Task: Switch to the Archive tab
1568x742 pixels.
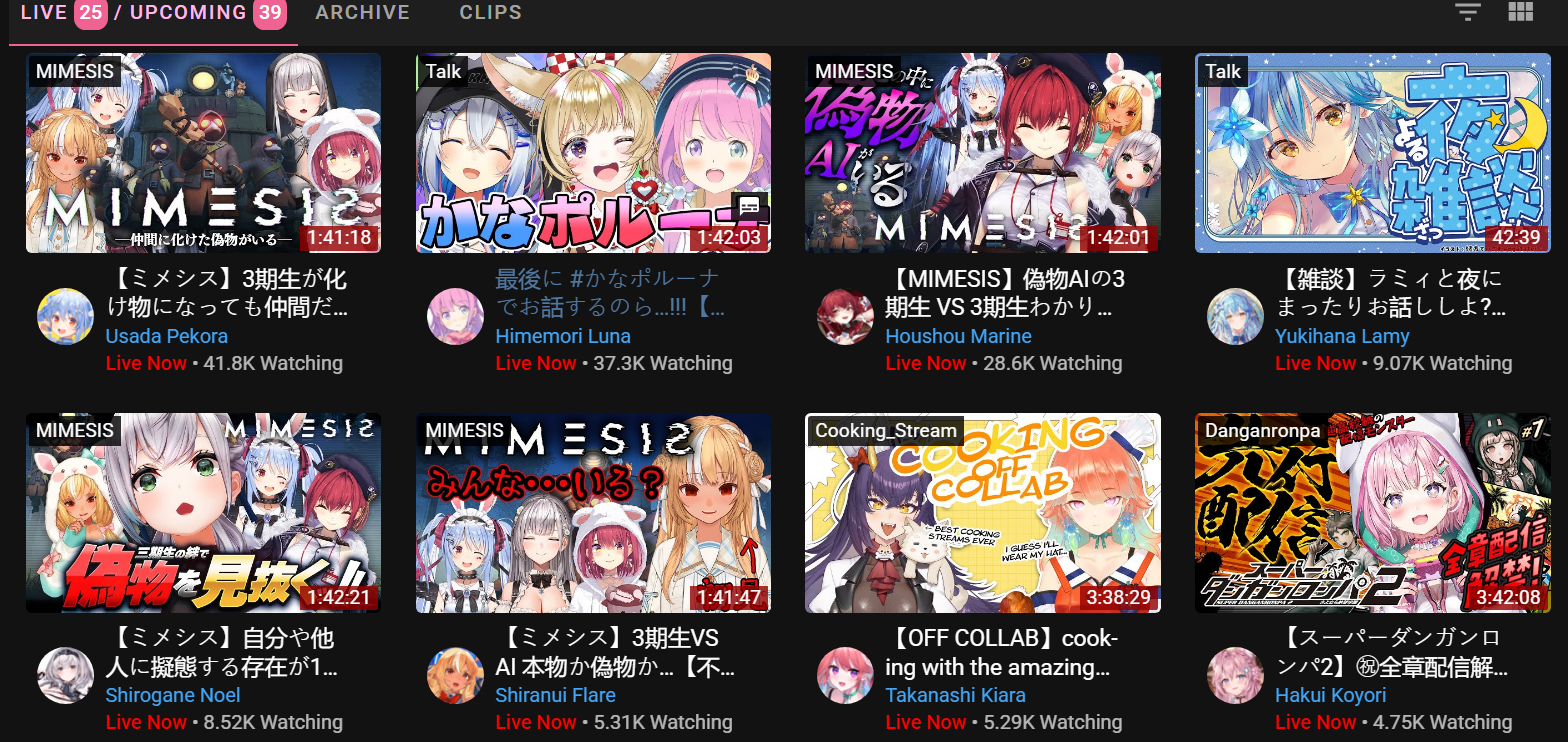Action: (x=362, y=13)
